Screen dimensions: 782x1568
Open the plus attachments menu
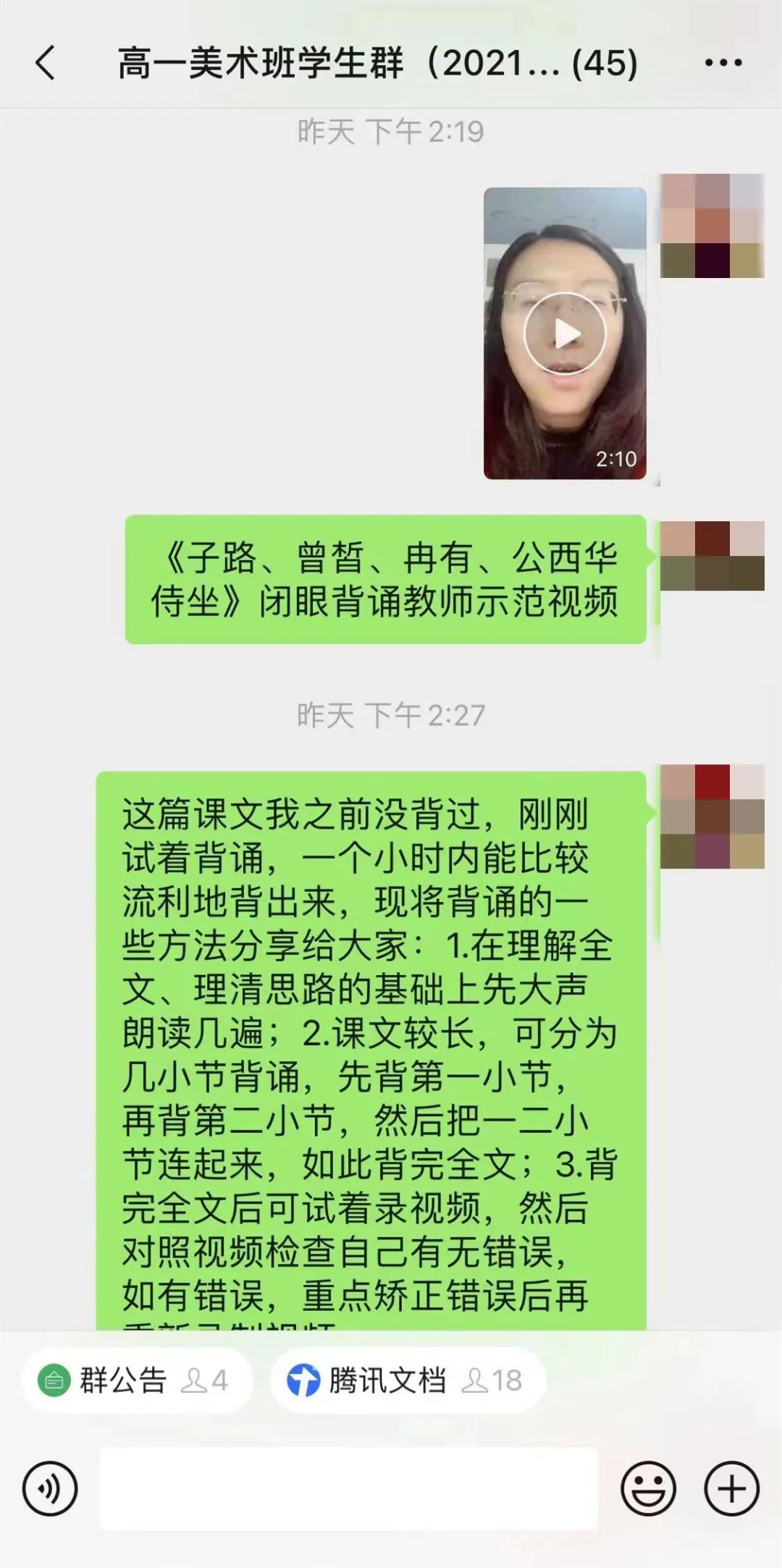pyautogui.click(x=731, y=1489)
